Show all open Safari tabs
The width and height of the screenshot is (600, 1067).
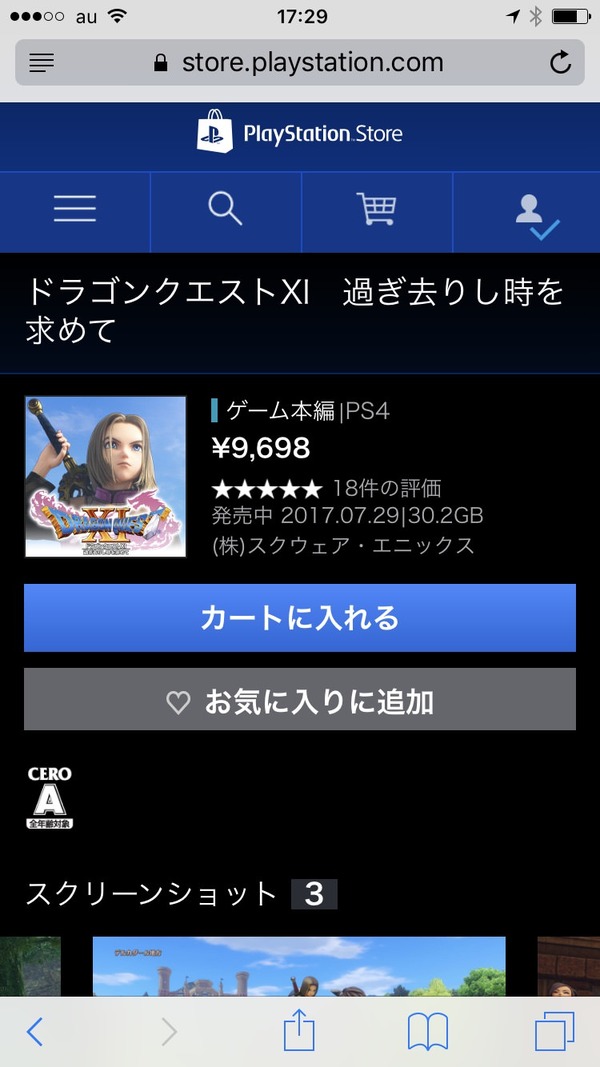(x=554, y=1032)
